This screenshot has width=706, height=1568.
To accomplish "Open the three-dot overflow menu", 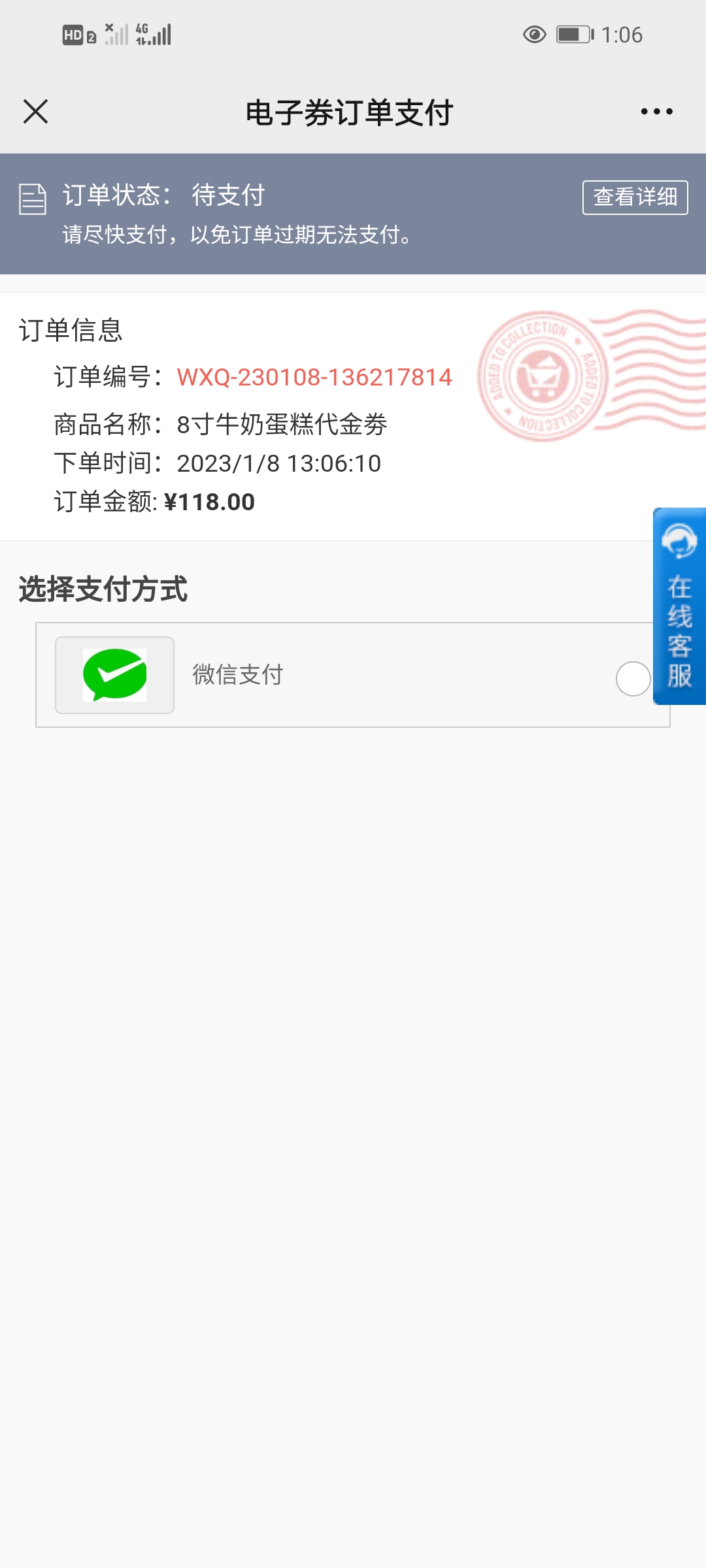I will click(x=656, y=112).
